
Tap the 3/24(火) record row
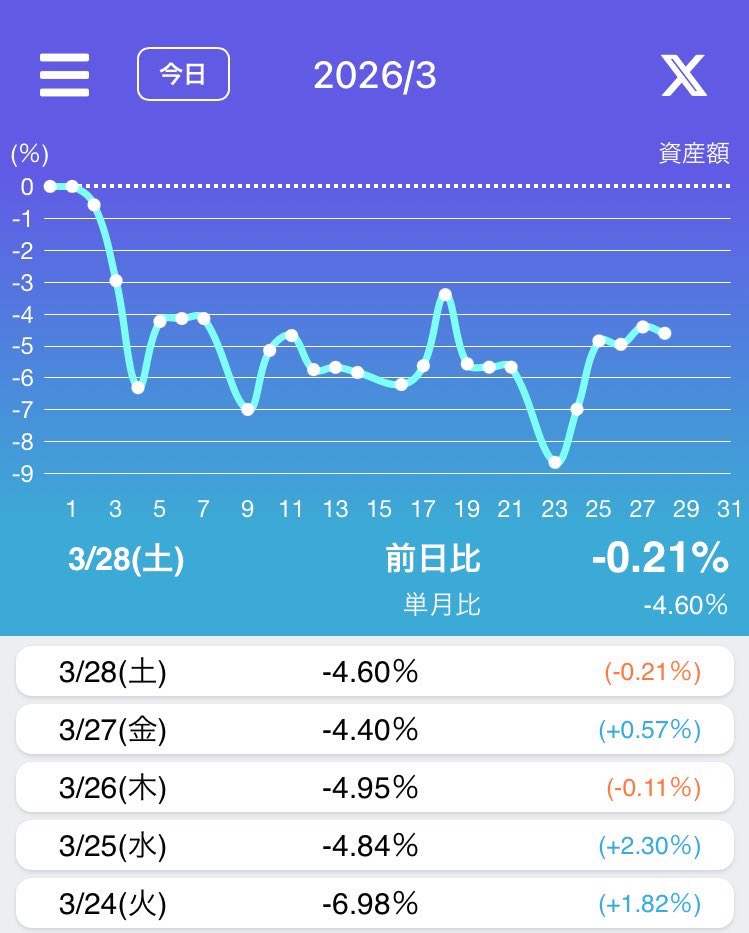click(374, 904)
